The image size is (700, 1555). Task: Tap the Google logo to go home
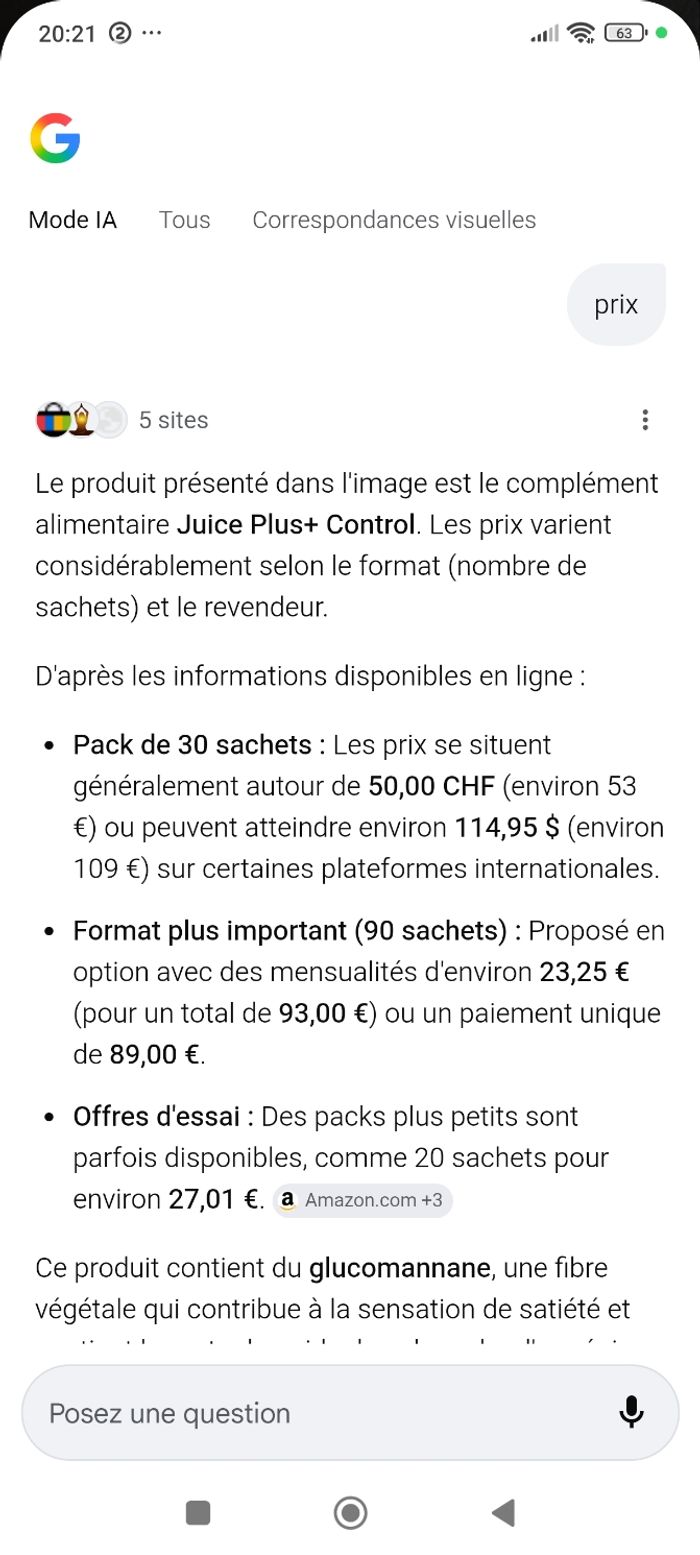pyautogui.click(x=55, y=138)
